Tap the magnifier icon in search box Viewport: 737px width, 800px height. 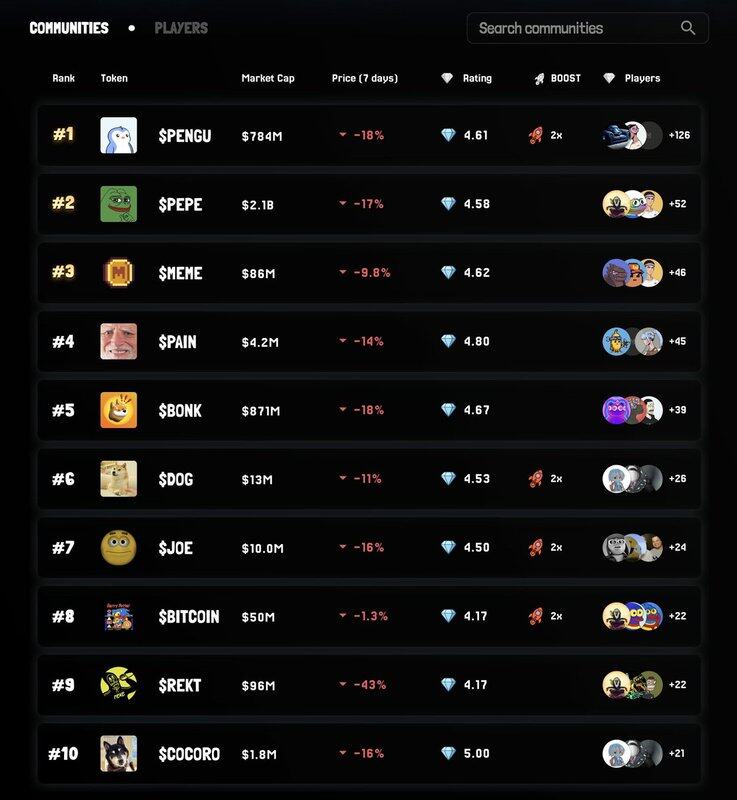688,28
